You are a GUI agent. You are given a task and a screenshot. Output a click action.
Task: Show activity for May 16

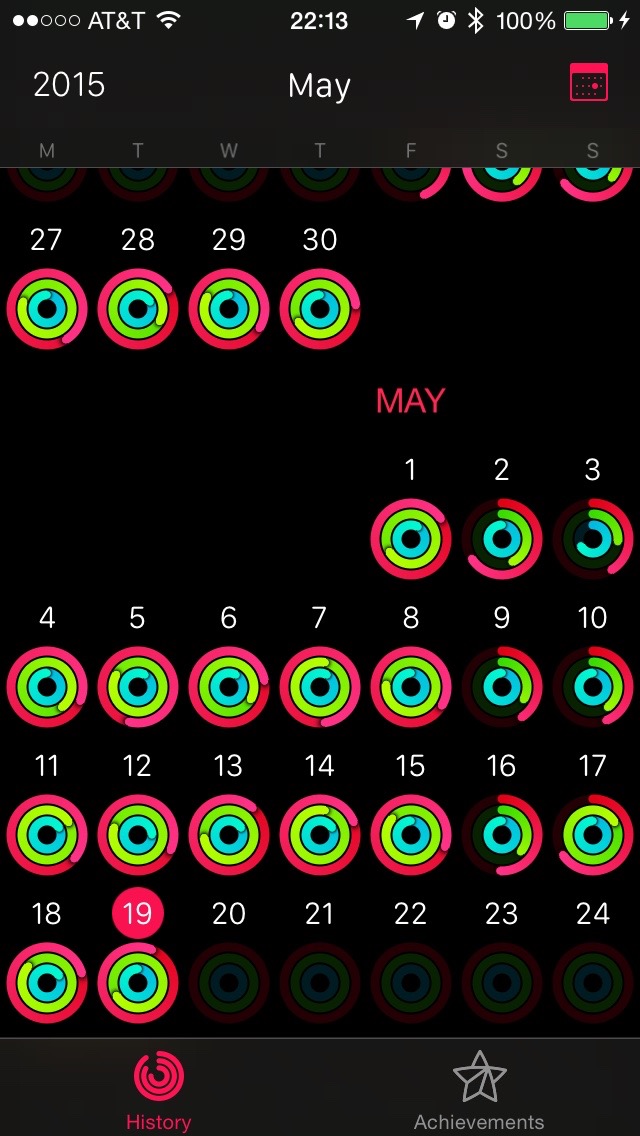click(502, 835)
